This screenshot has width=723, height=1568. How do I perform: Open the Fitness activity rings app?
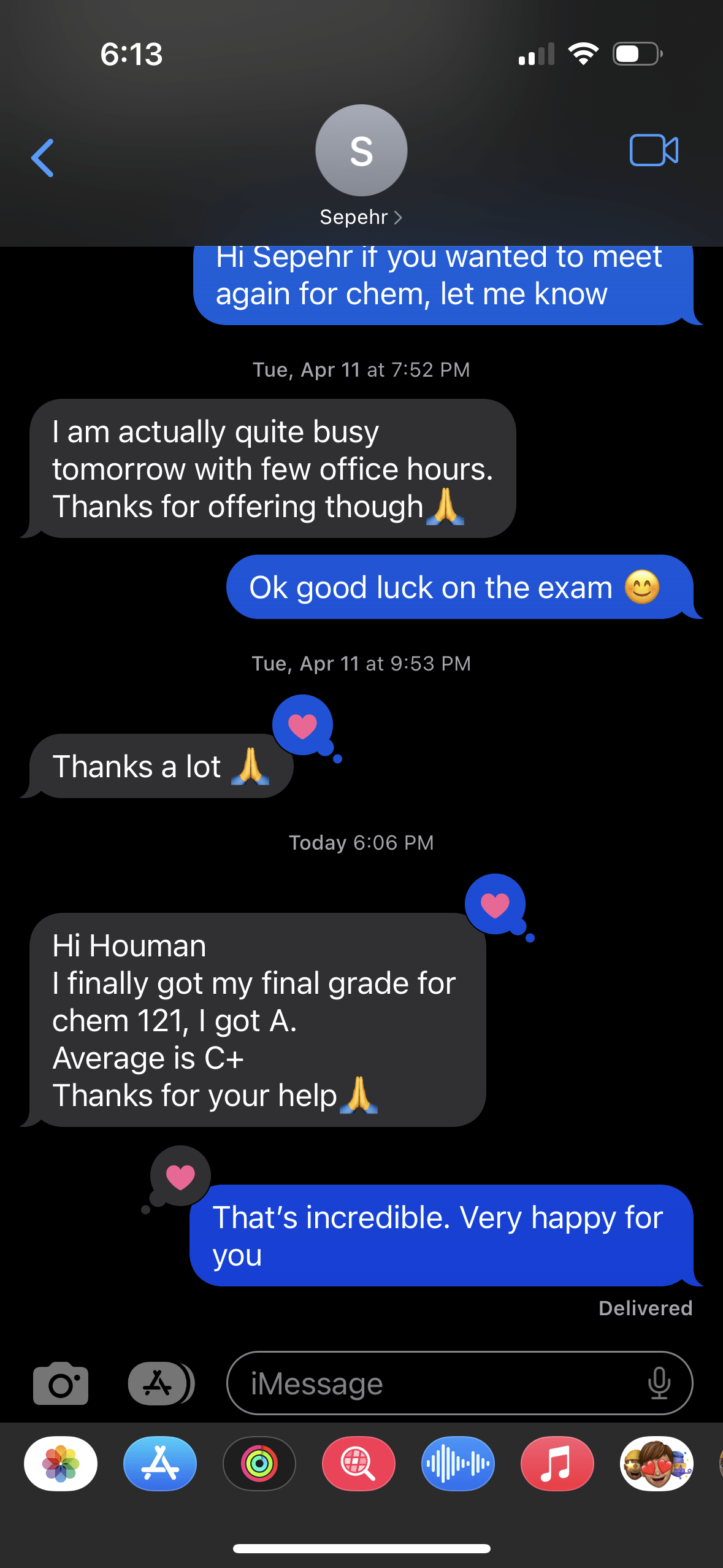click(259, 1464)
